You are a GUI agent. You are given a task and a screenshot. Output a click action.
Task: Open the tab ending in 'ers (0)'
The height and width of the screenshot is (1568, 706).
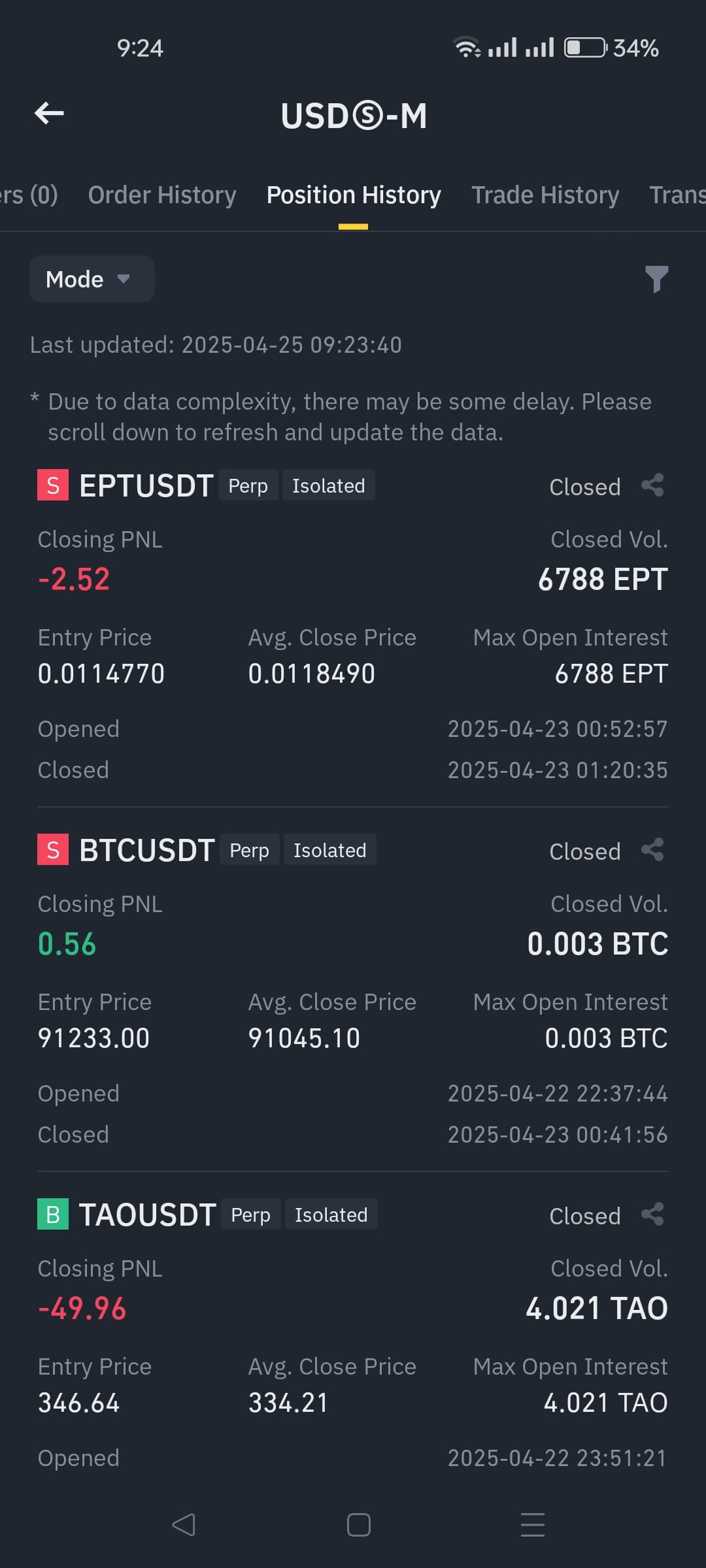pos(29,195)
